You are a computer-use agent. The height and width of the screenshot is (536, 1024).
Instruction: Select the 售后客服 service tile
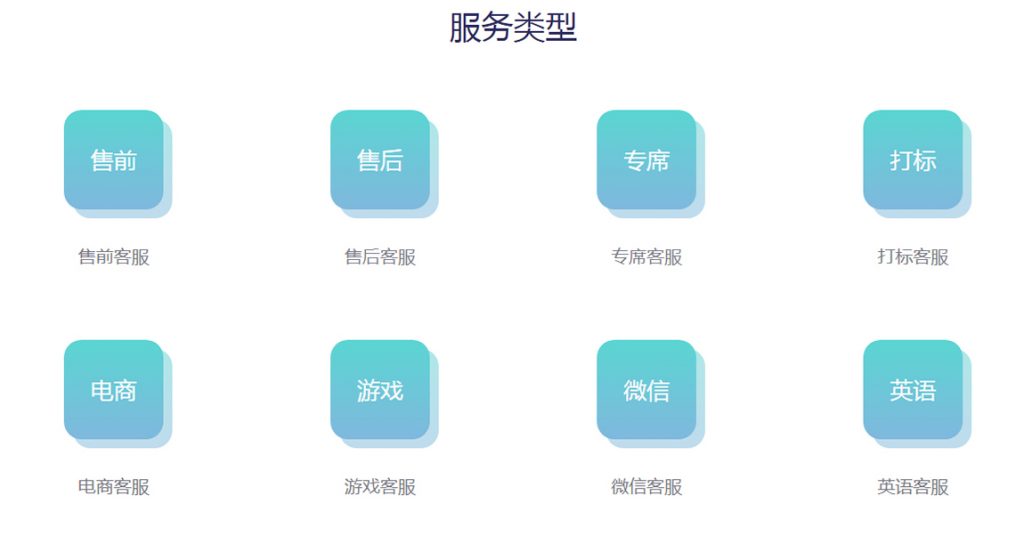click(x=380, y=160)
